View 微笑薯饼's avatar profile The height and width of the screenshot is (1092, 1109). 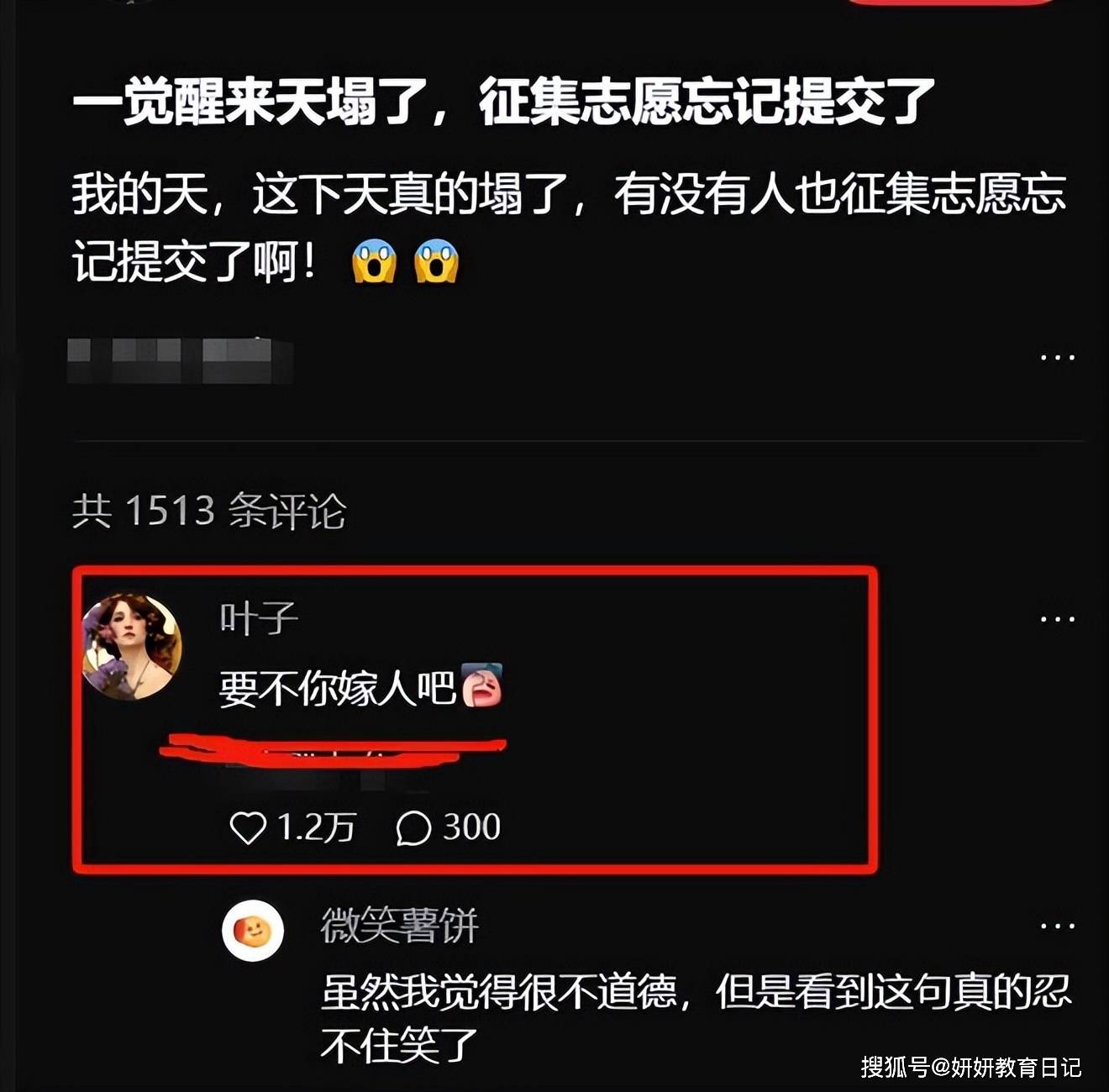pos(253,930)
